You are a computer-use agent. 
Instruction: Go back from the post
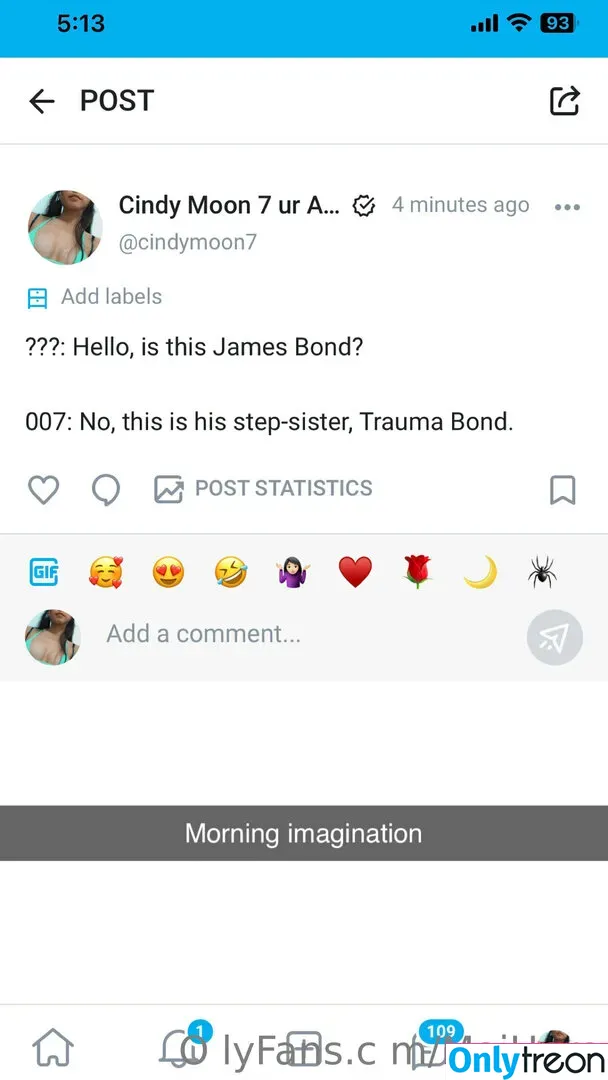click(x=41, y=101)
